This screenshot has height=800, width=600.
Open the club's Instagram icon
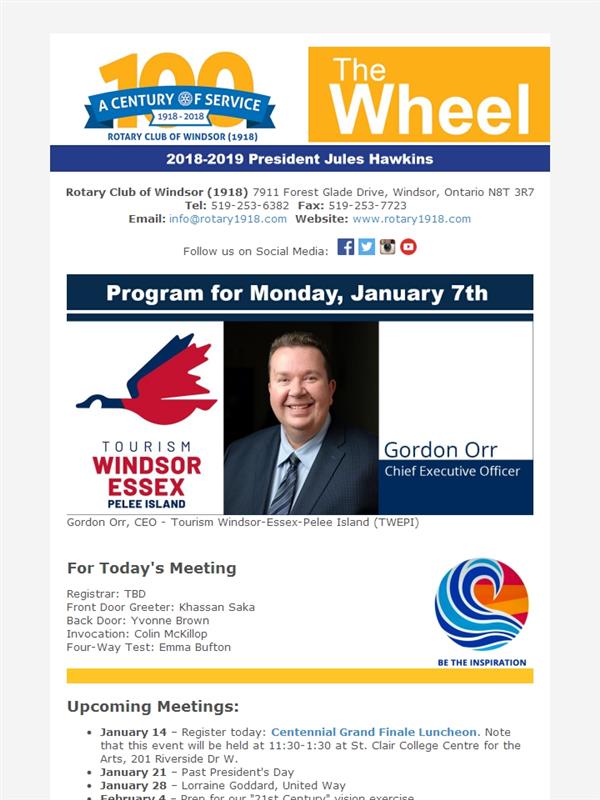pyautogui.click(x=387, y=247)
